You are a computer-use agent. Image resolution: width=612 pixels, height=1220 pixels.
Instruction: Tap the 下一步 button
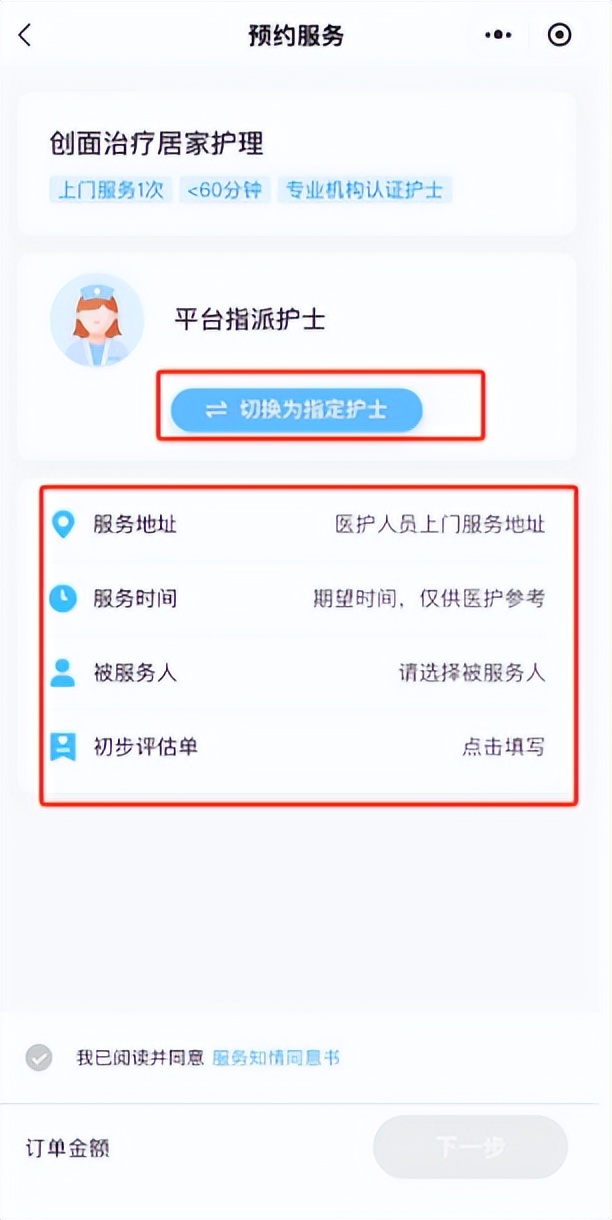click(x=470, y=1147)
